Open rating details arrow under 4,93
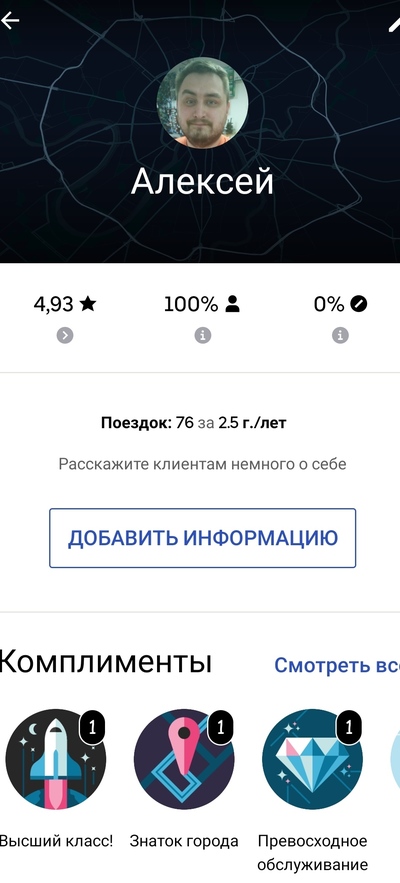The width and height of the screenshot is (400, 883). 65,336
